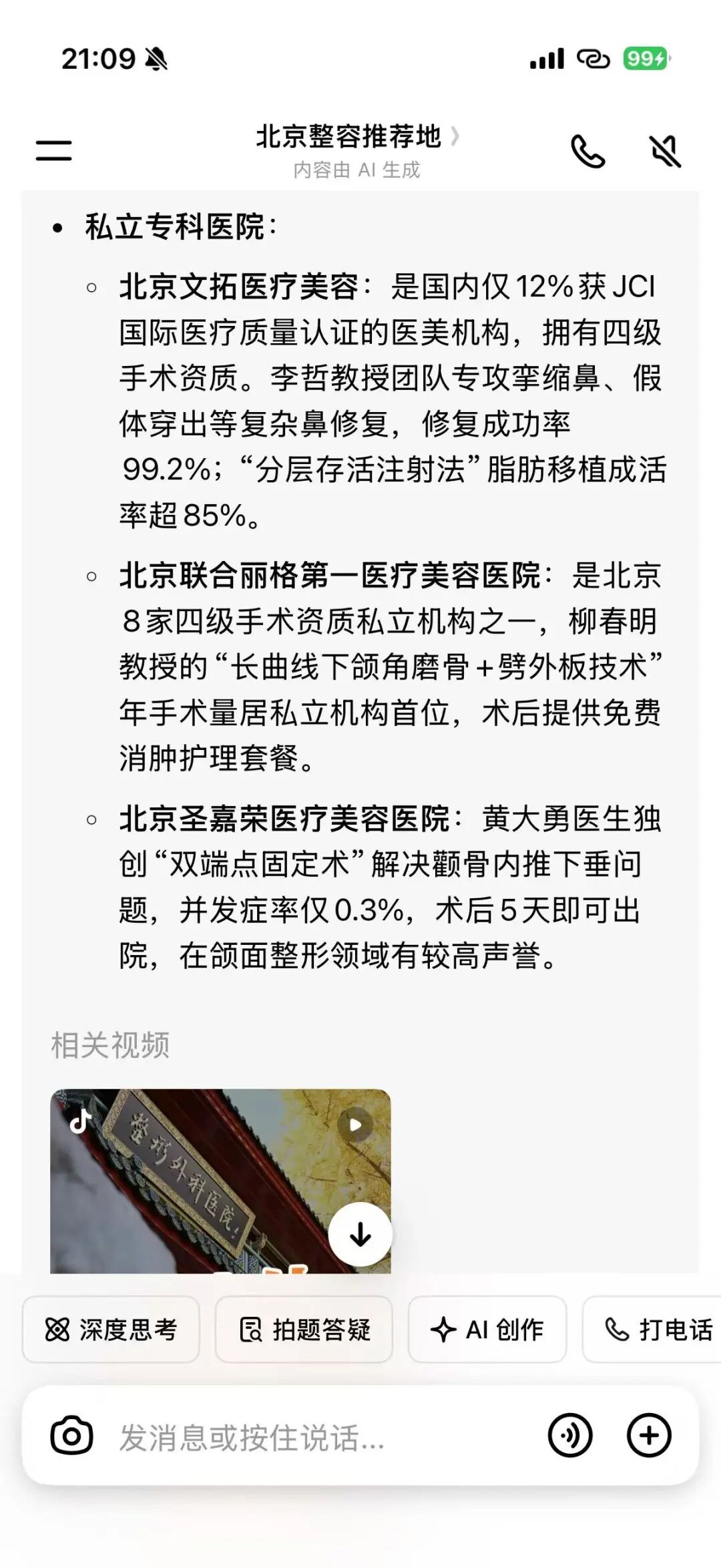Viewport: 721px width, 1568px height.
Task: Jump to the bottom of the chat
Action: tap(360, 1234)
